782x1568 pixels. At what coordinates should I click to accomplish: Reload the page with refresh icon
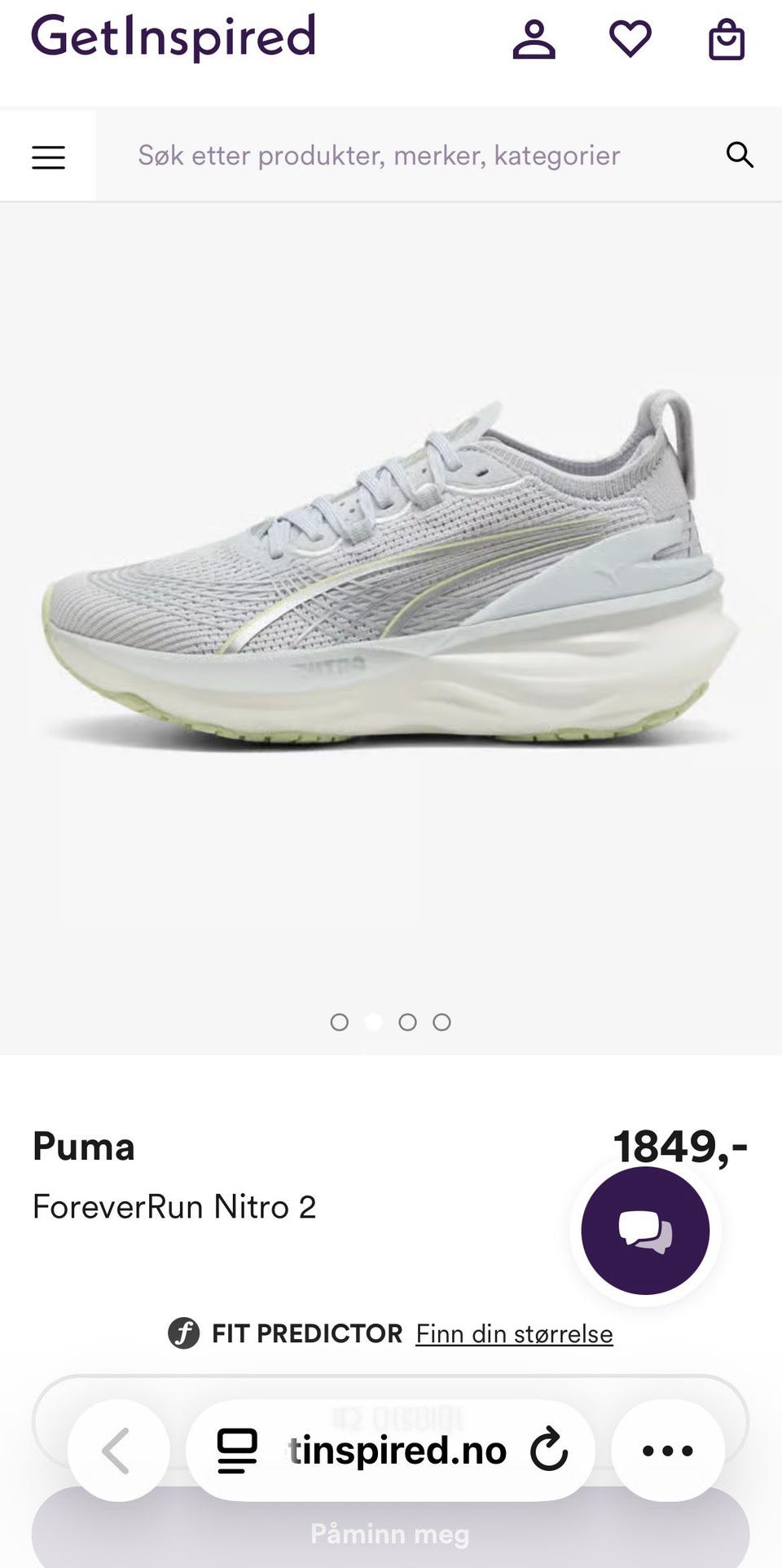pyautogui.click(x=548, y=1450)
